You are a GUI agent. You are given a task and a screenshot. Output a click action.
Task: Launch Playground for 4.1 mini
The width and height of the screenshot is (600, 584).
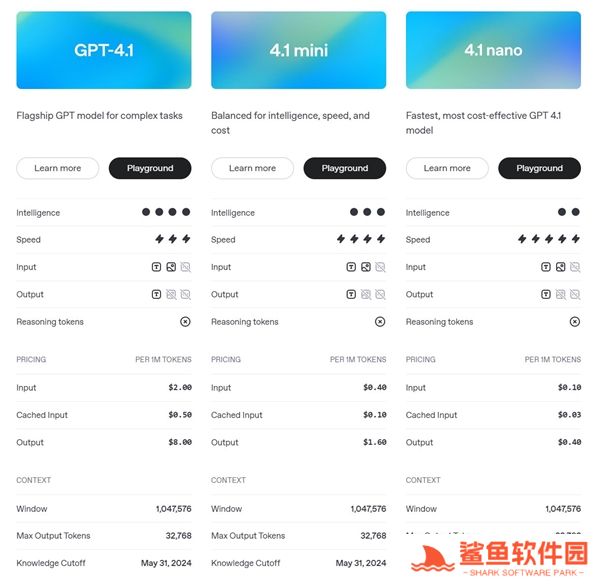tap(345, 168)
